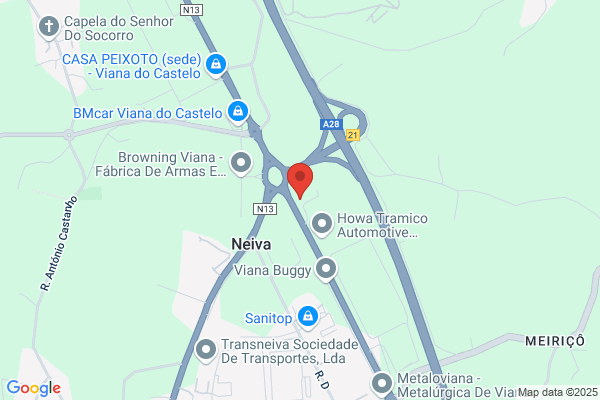The image size is (600, 400).
Task: Open the Capela do Senhor Do Socorro marker
Action: tap(49, 28)
